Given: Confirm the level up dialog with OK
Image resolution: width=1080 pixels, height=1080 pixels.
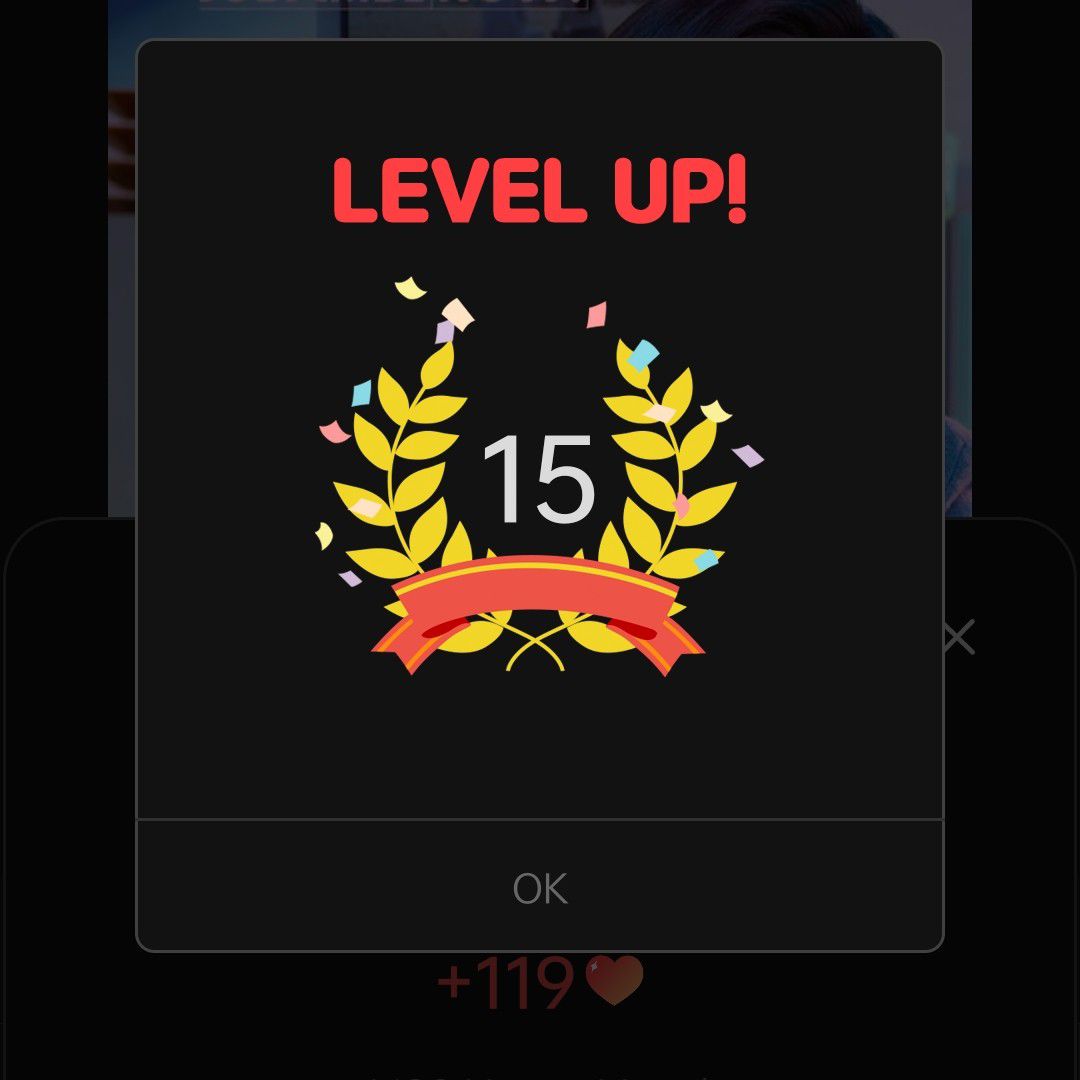Looking at the screenshot, I should coord(540,887).
